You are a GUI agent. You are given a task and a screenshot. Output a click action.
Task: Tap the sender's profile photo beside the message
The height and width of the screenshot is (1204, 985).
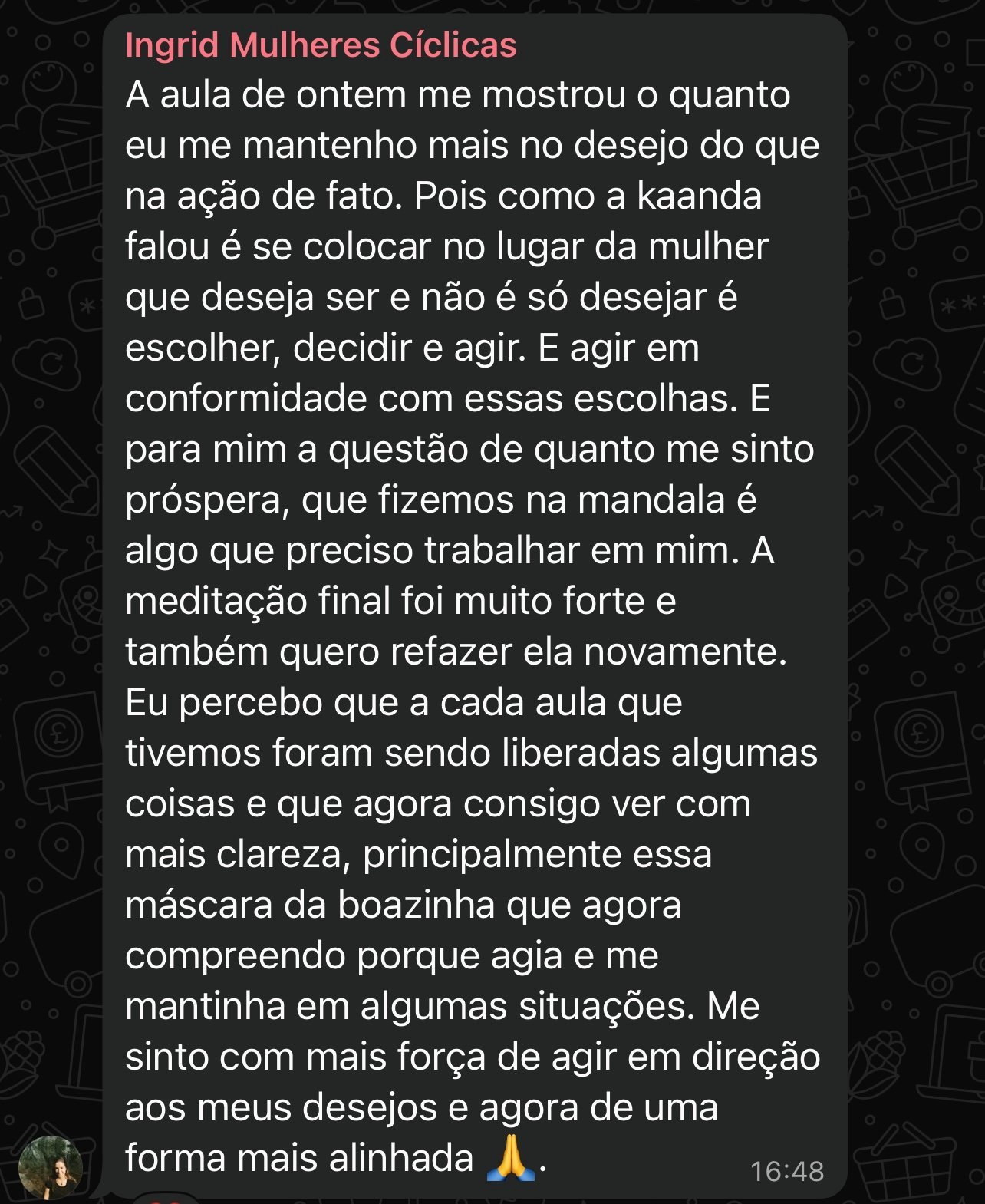coord(51,1167)
